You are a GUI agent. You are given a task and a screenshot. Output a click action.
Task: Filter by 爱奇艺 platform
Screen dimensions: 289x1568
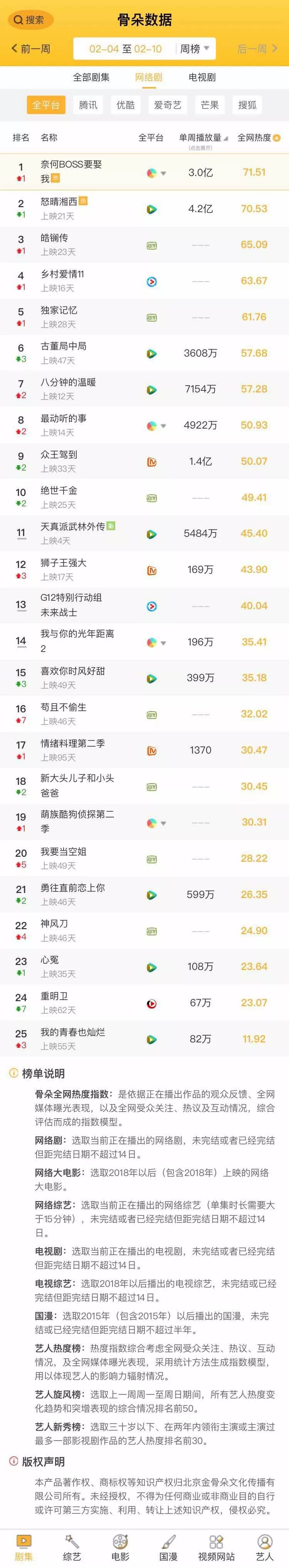click(x=168, y=105)
